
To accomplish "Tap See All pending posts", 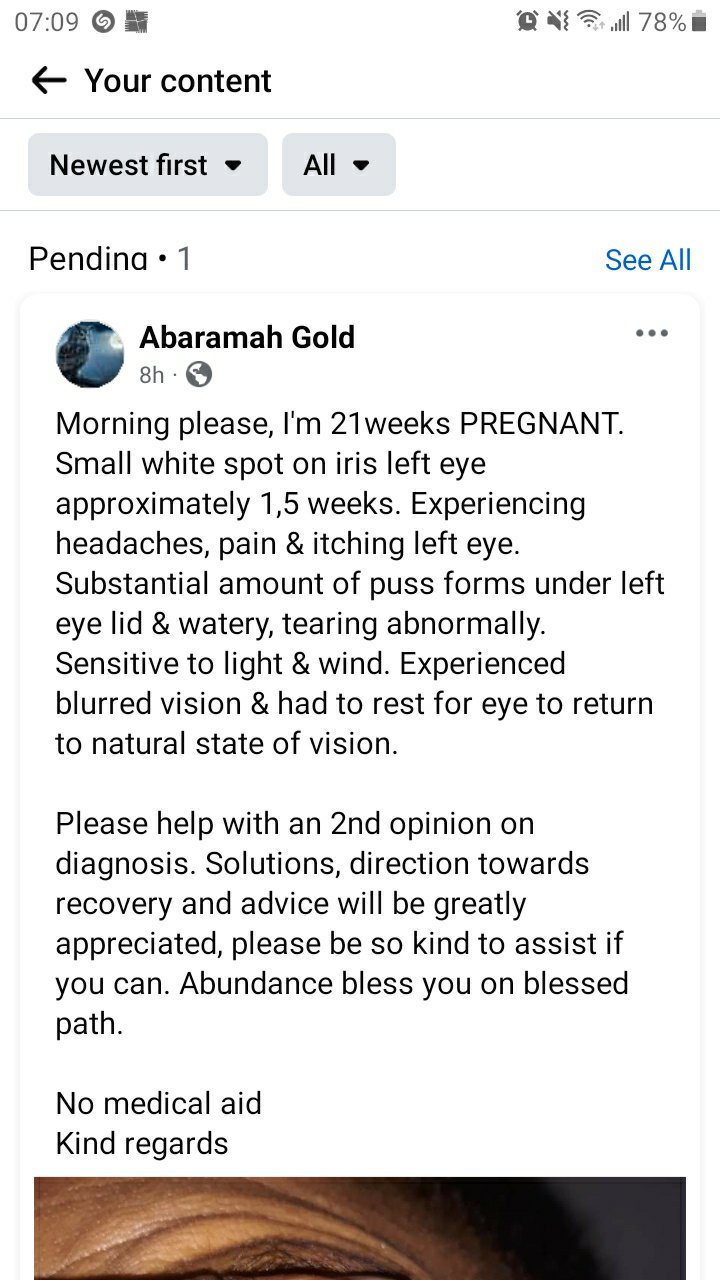I will point(648,260).
